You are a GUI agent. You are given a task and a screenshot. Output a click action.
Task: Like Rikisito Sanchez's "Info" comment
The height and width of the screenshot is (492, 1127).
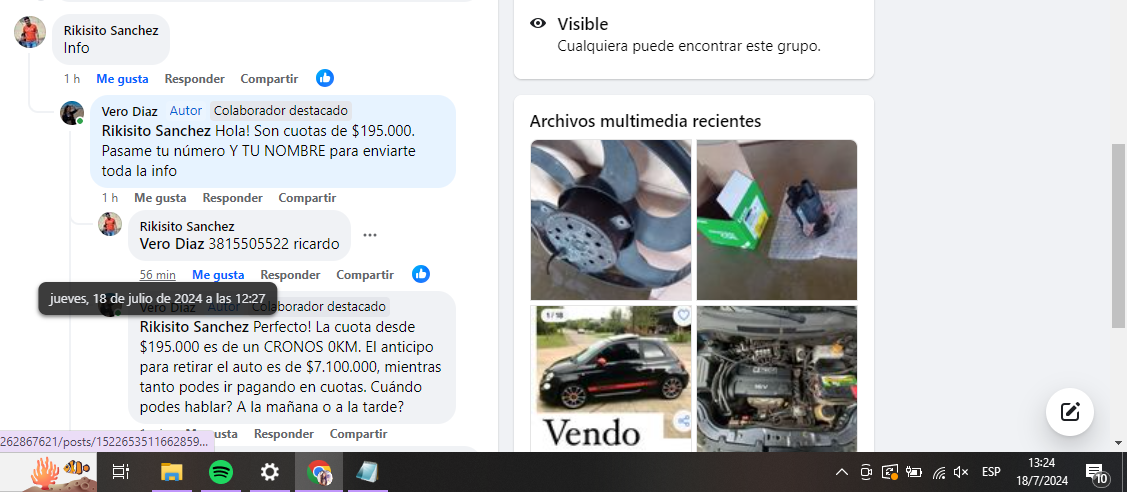point(122,78)
